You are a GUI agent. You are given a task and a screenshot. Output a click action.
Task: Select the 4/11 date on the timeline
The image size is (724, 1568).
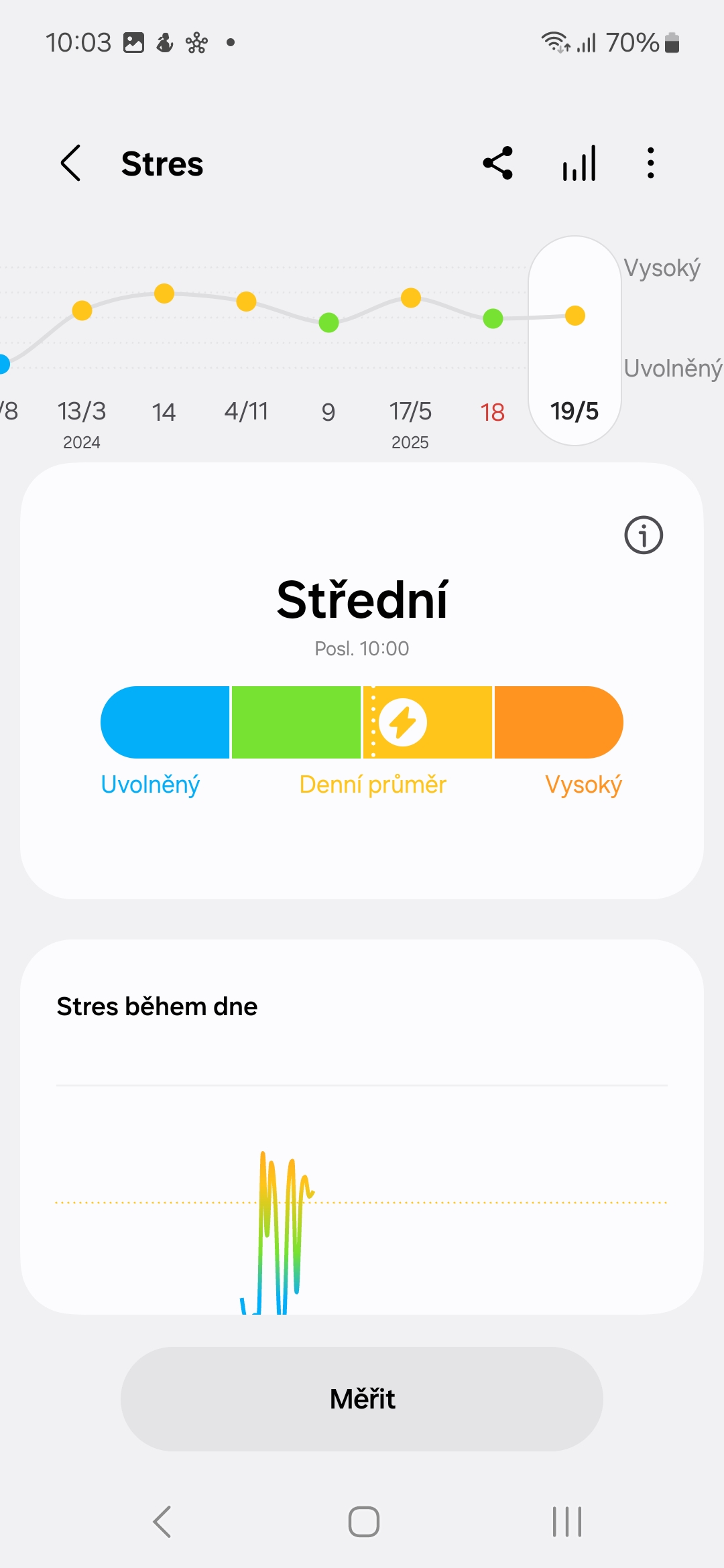pyautogui.click(x=246, y=411)
